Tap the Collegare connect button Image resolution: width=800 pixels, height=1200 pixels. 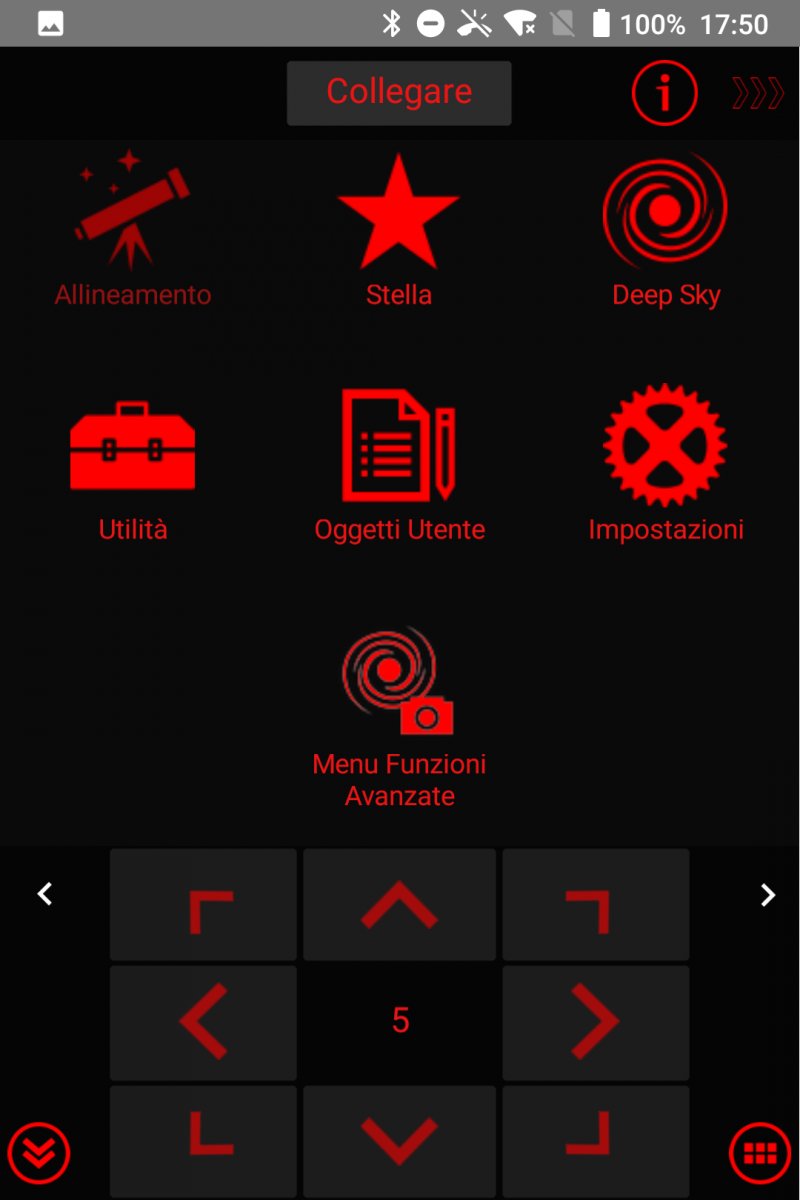point(399,93)
